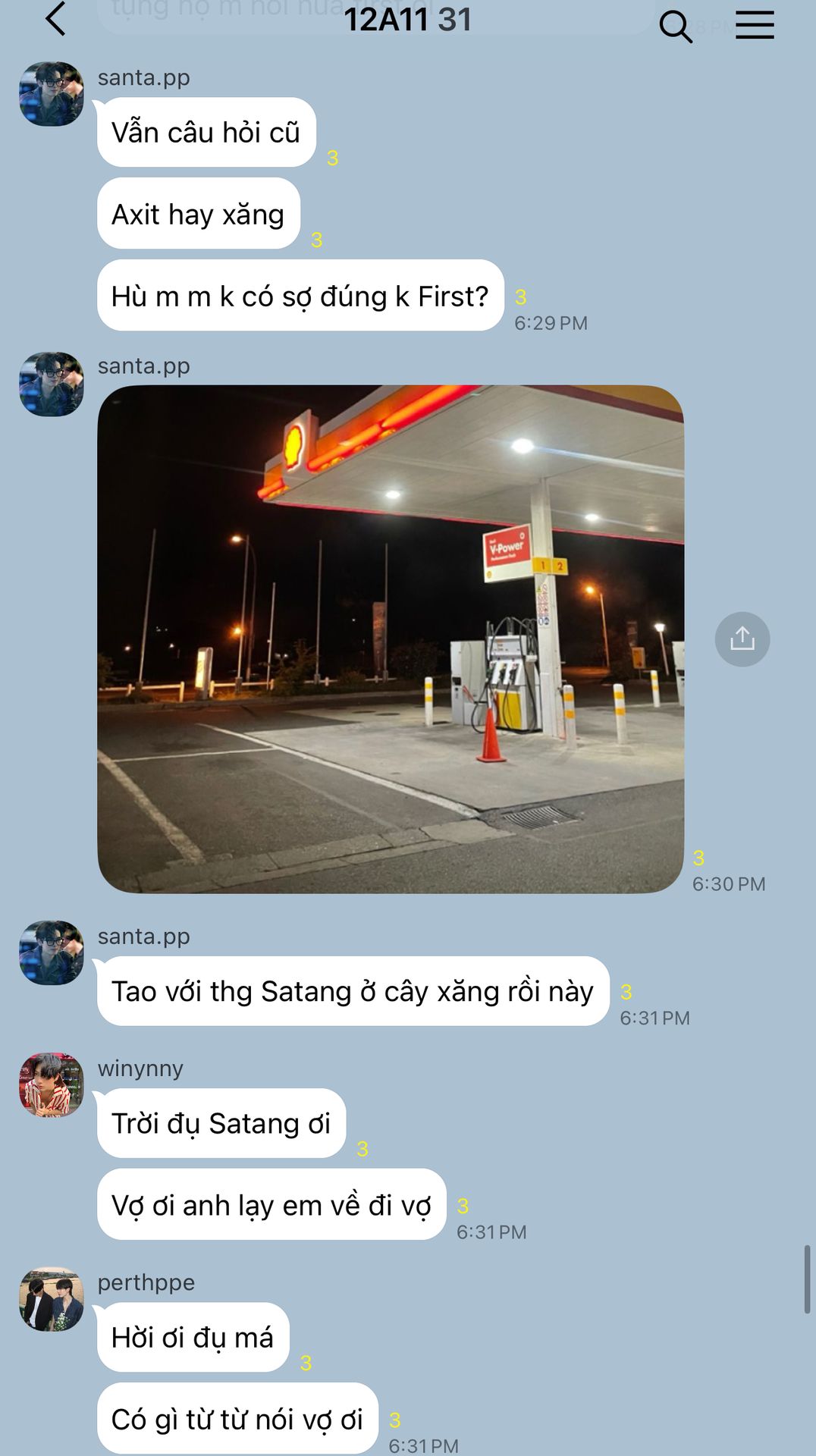Screen dimensions: 816x1456
Task: Open santa.pp's avatar above the photo
Action: (52, 384)
